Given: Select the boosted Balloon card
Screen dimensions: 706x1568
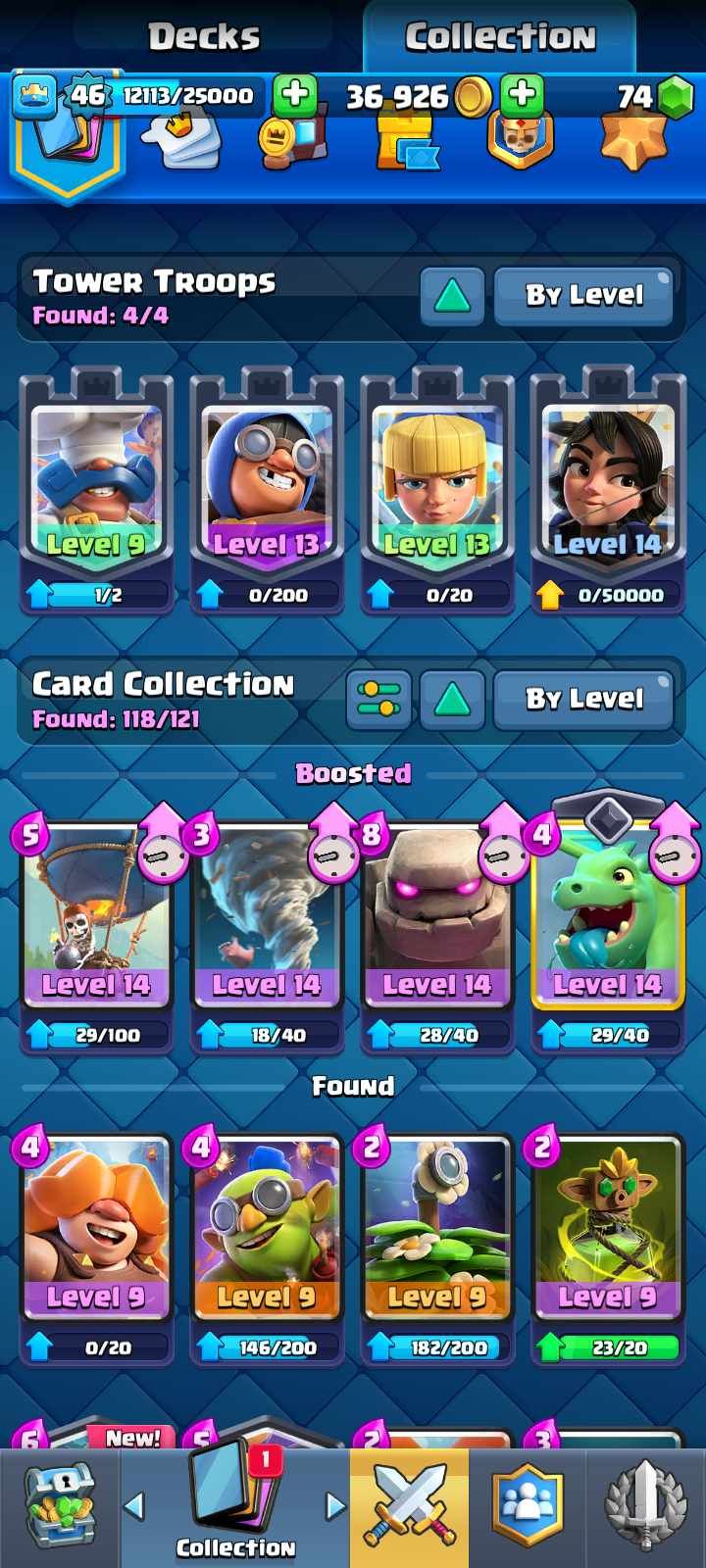Looking at the screenshot, I should click(x=96, y=916).
